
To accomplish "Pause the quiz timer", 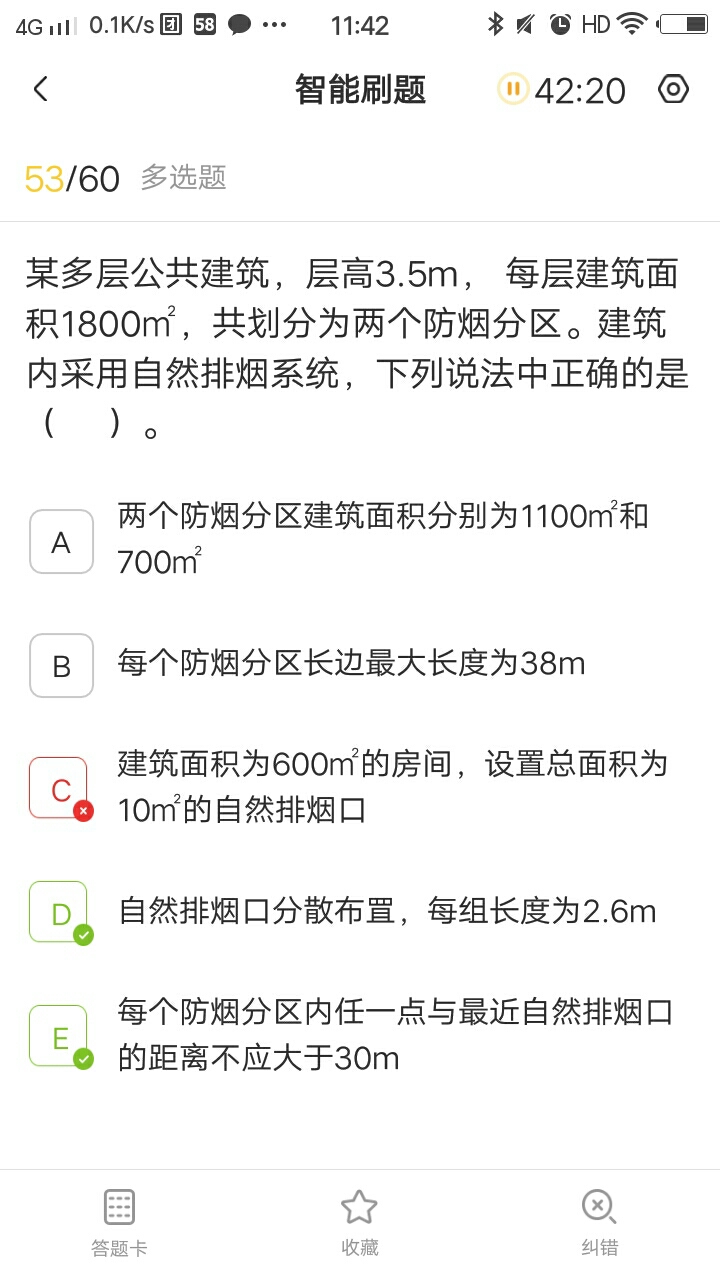I will 513,89.
